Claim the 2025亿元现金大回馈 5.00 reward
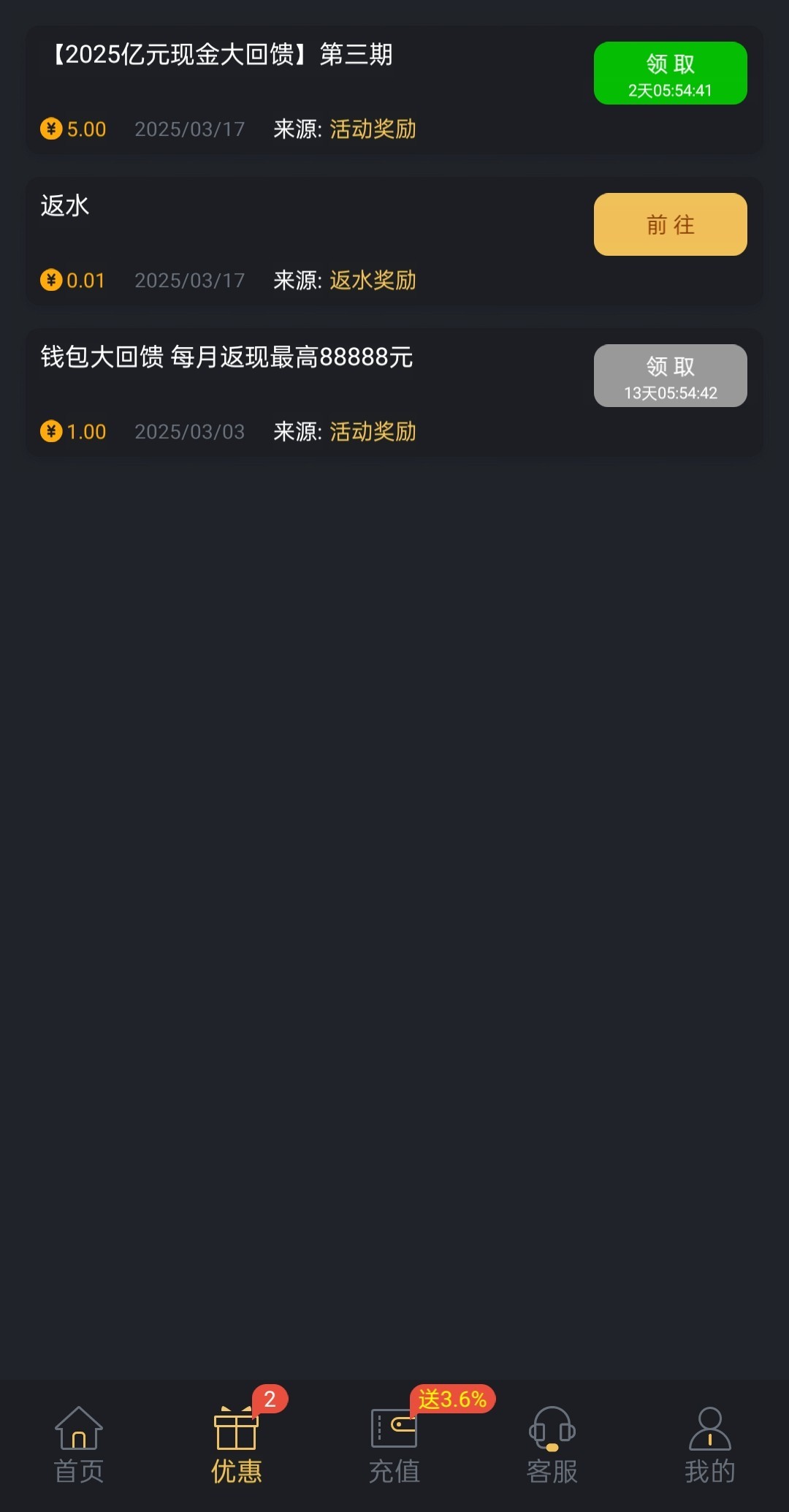This screenshot has width=789, height=1512. point(670,73)
